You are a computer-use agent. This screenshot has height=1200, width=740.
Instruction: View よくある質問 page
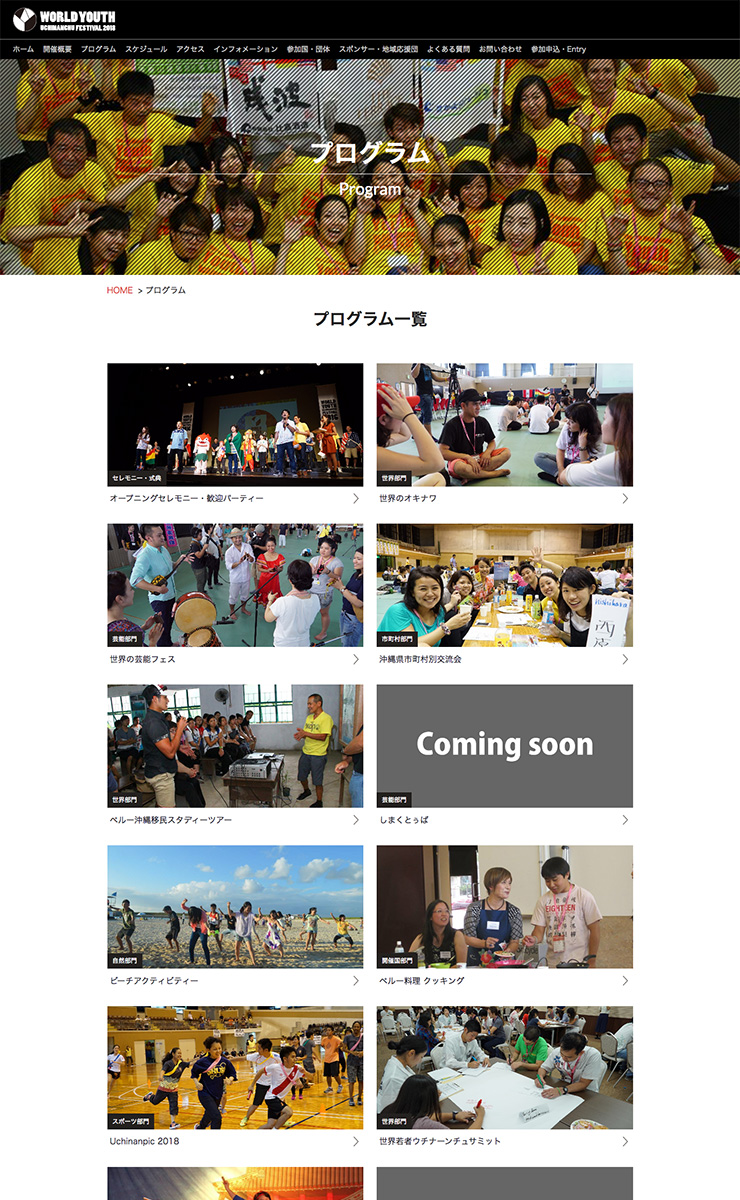(x=448, y=49)
